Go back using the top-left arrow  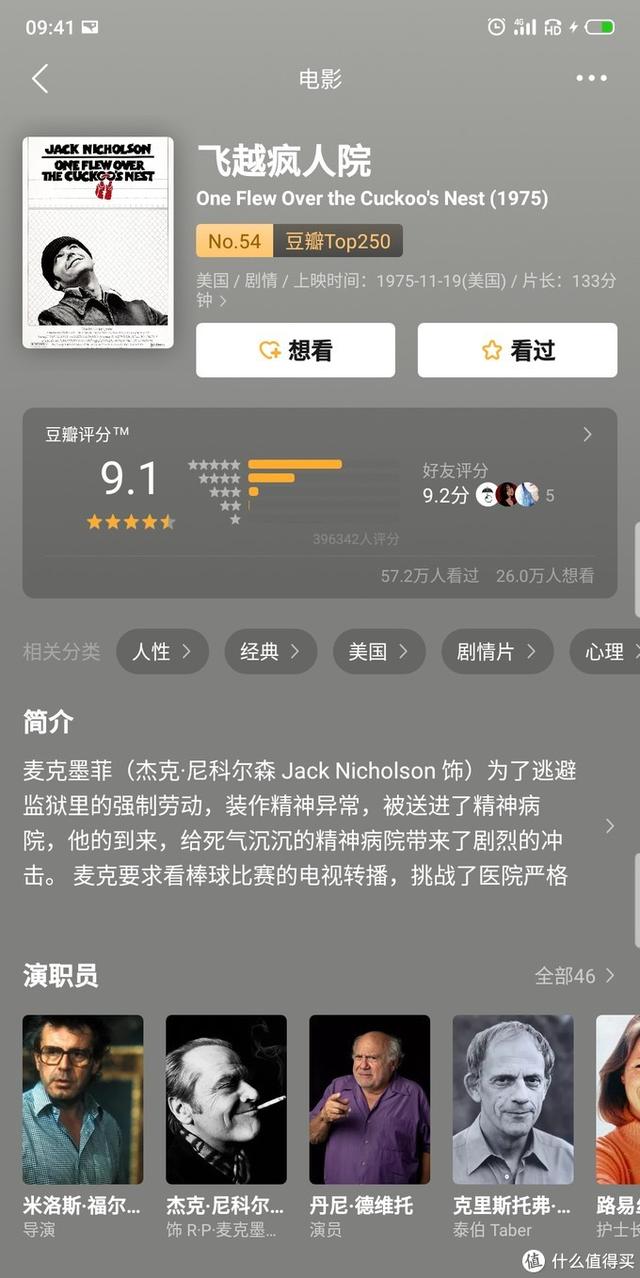[40, 79]
